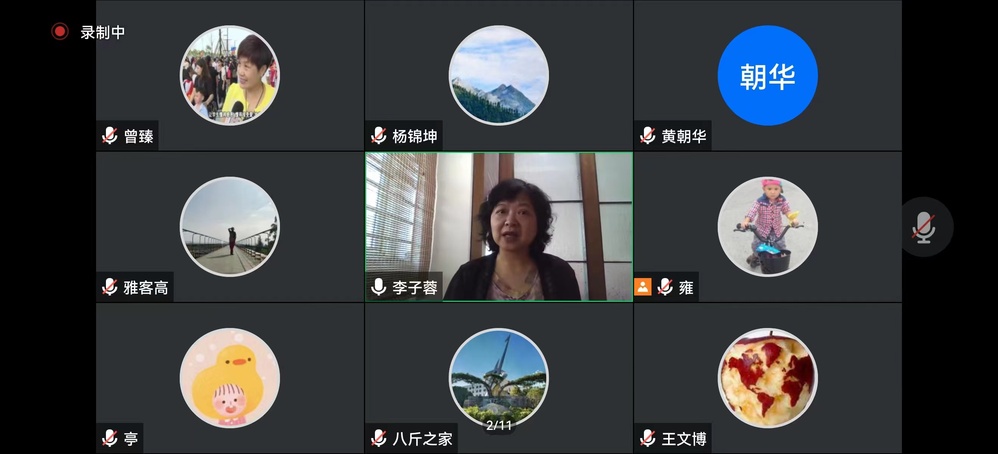Select 雍's participant tile
998x454 pixels.
pos(767,227)
